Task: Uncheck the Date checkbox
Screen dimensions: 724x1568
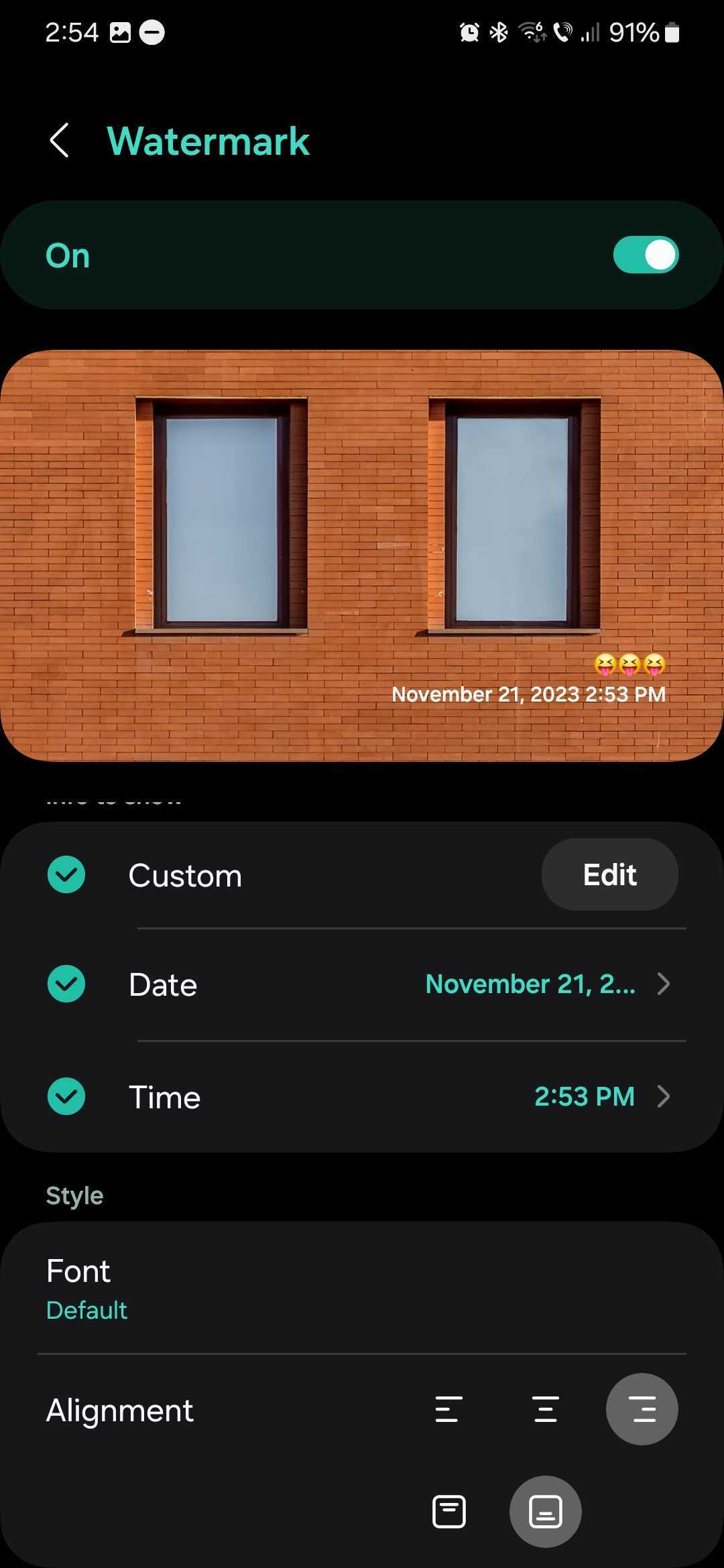Action: point(66,984)
